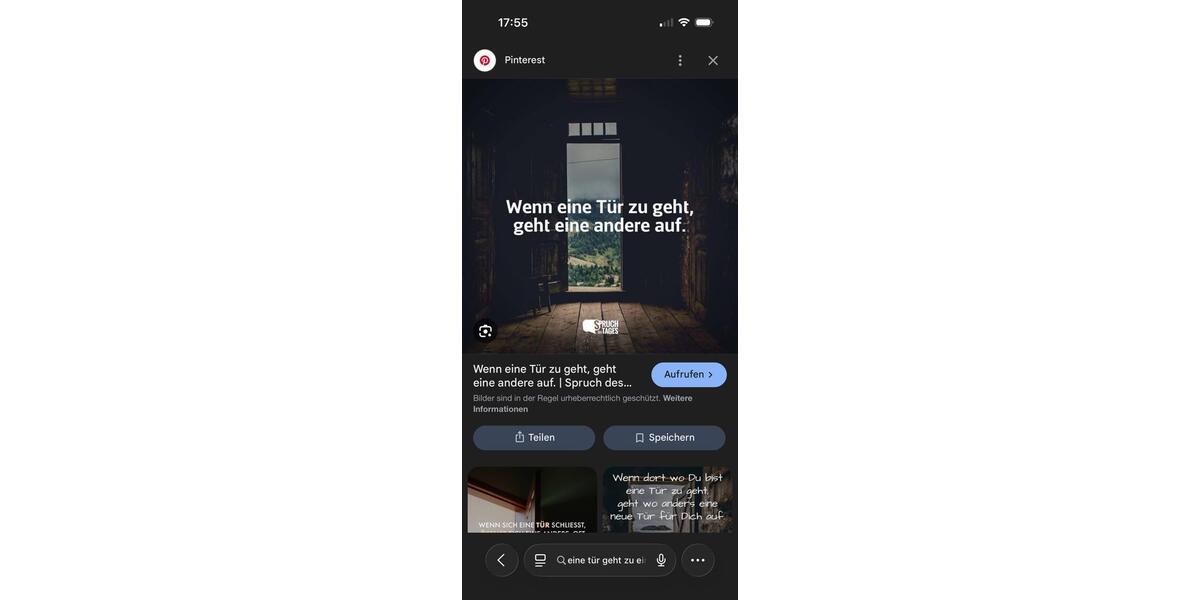This screenshot has height=600, width=1200.
Task: Save image with Speichern
Action: (x=664, y=438)
